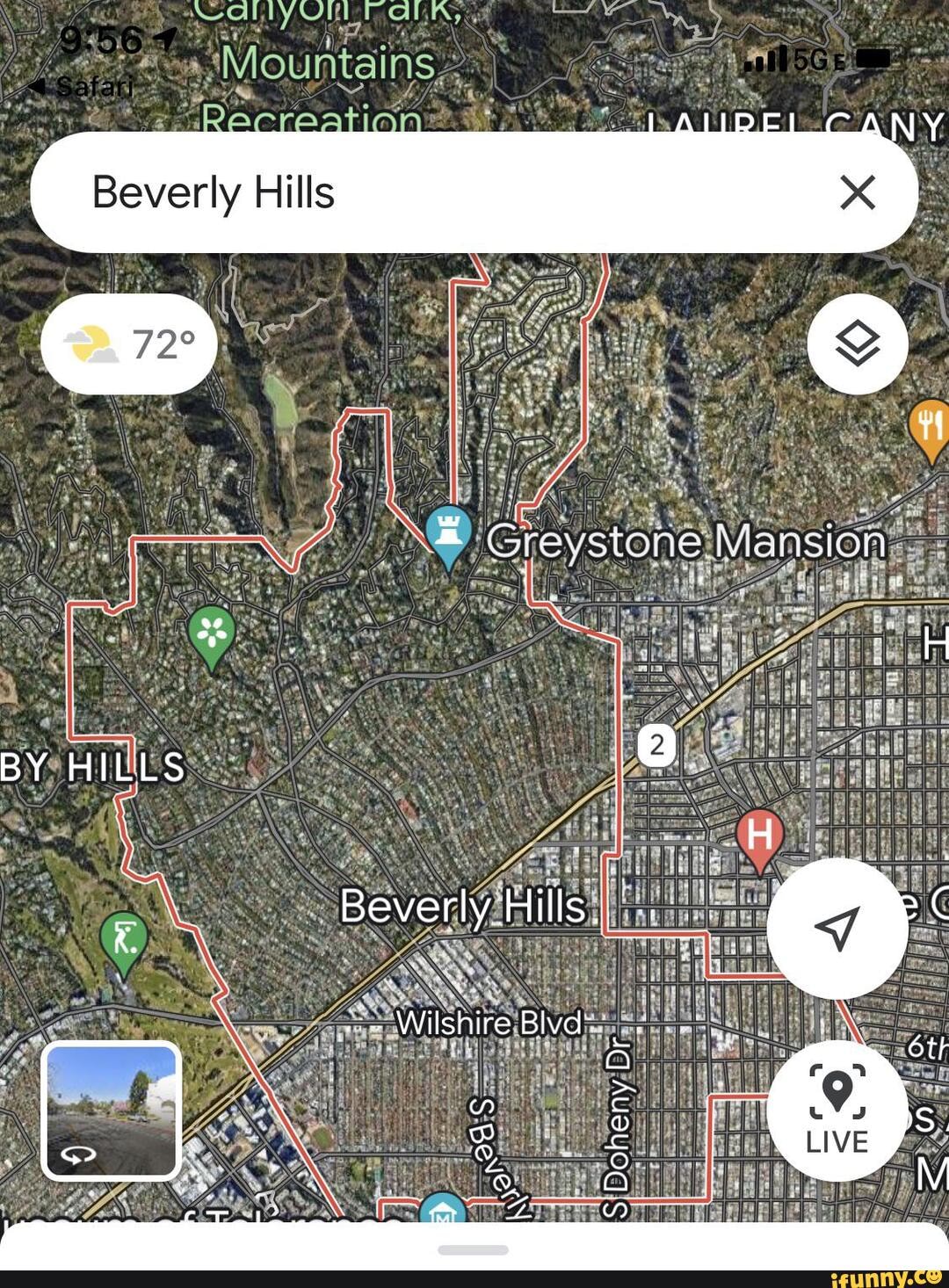Screen dimensions: 949x1288
Task: Center map on my location
Action: 837,928
